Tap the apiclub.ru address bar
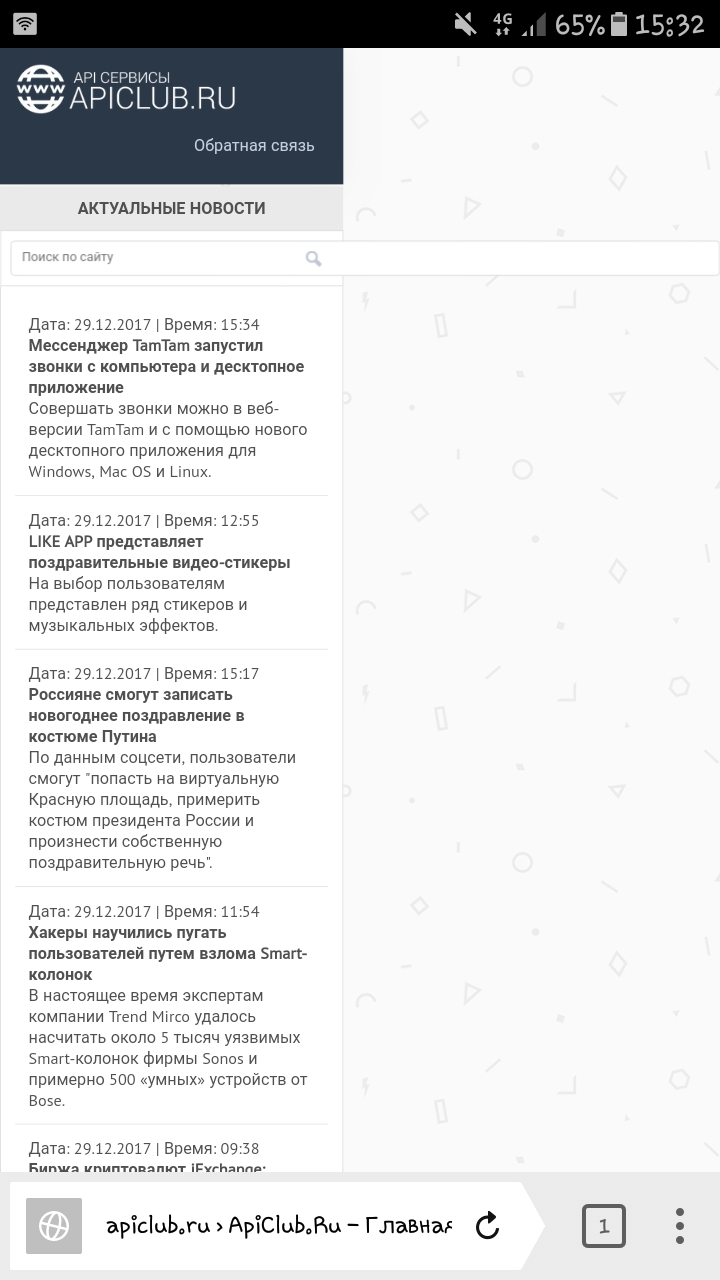The width and height of the screenshot is (720, 1280). pos(278,1226)
